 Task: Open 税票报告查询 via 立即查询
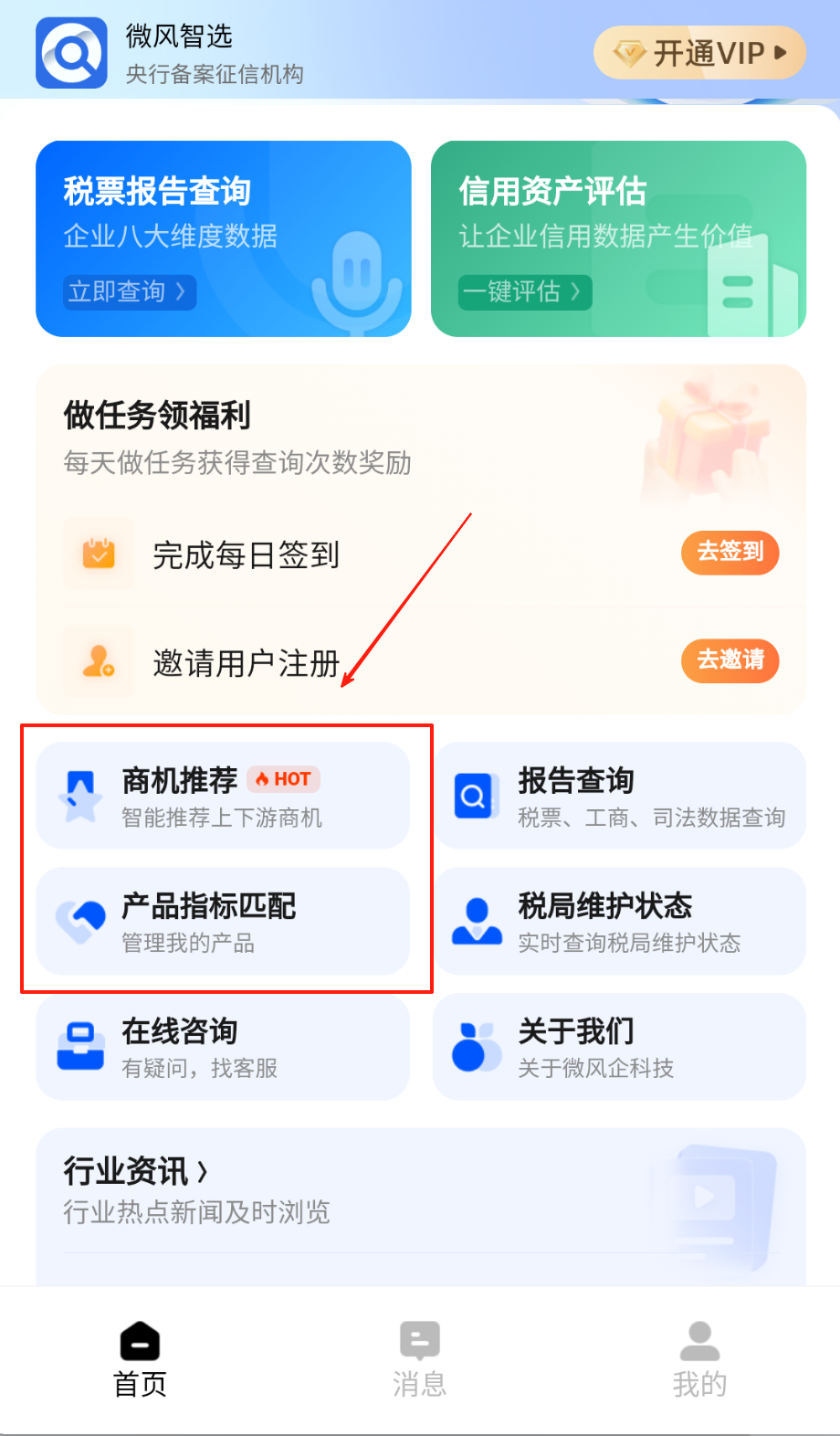[x=129, y=292]
